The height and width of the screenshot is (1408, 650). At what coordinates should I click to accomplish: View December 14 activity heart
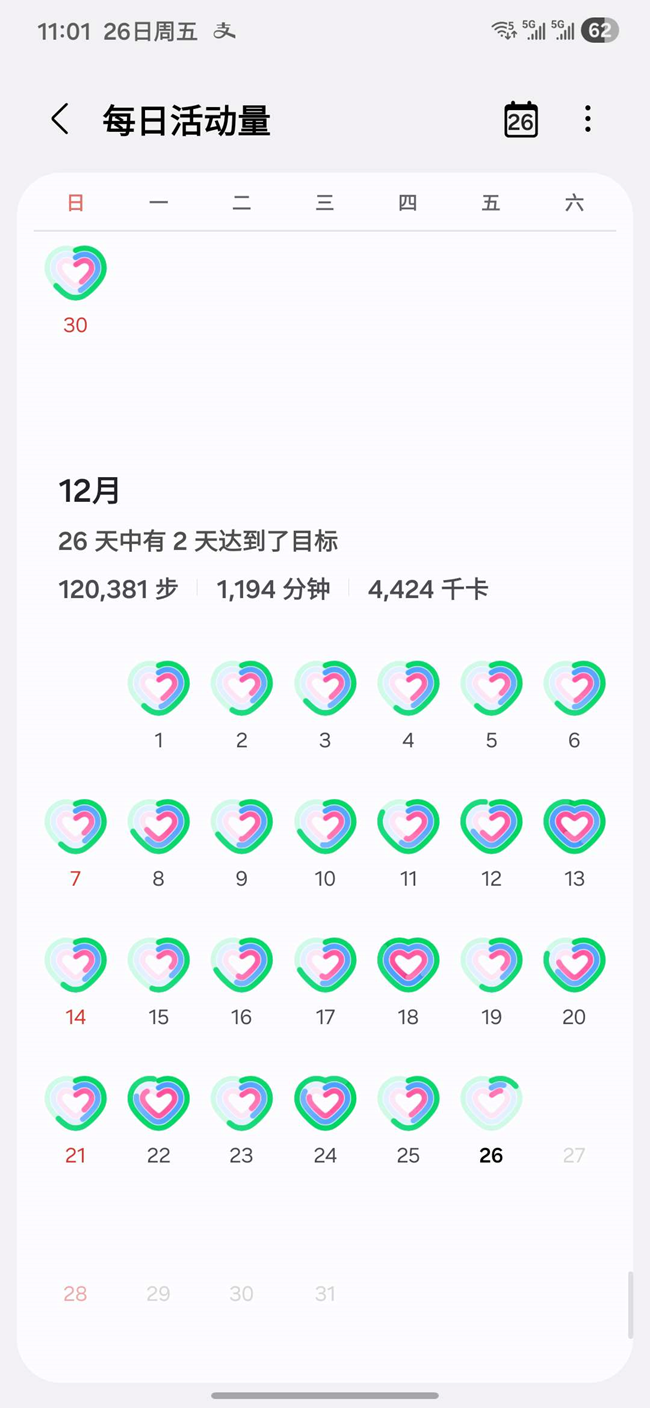coord(76,964)
